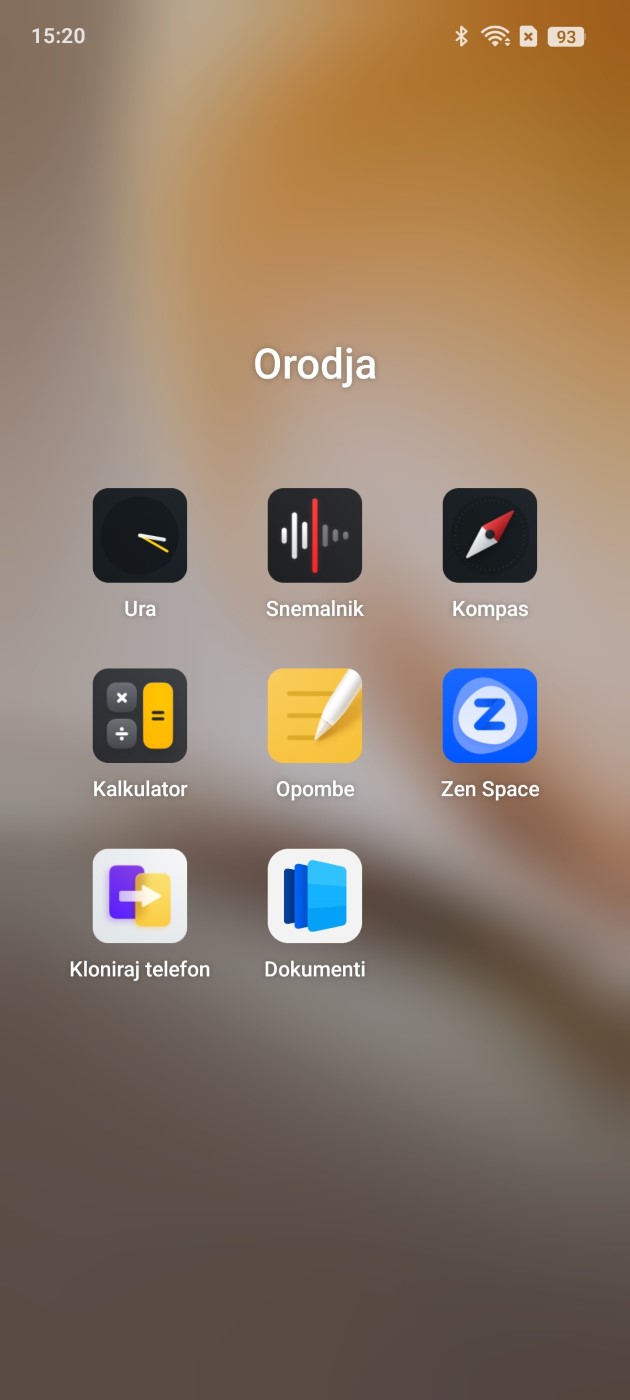This screenshot has width=630, height=1400.
Task: Launch Zen Space
Action: (x=490, y=716)
